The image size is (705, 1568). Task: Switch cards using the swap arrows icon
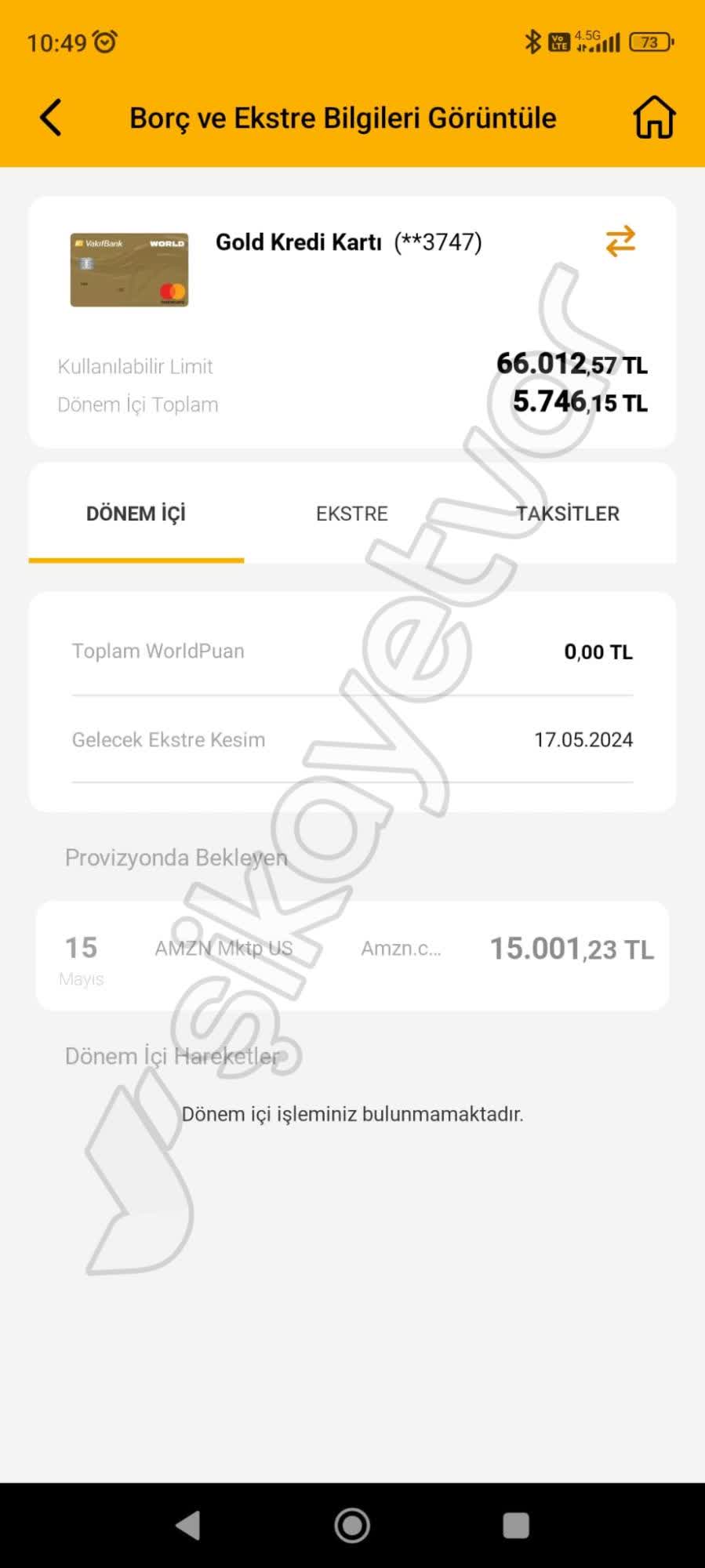pos(619,242)
